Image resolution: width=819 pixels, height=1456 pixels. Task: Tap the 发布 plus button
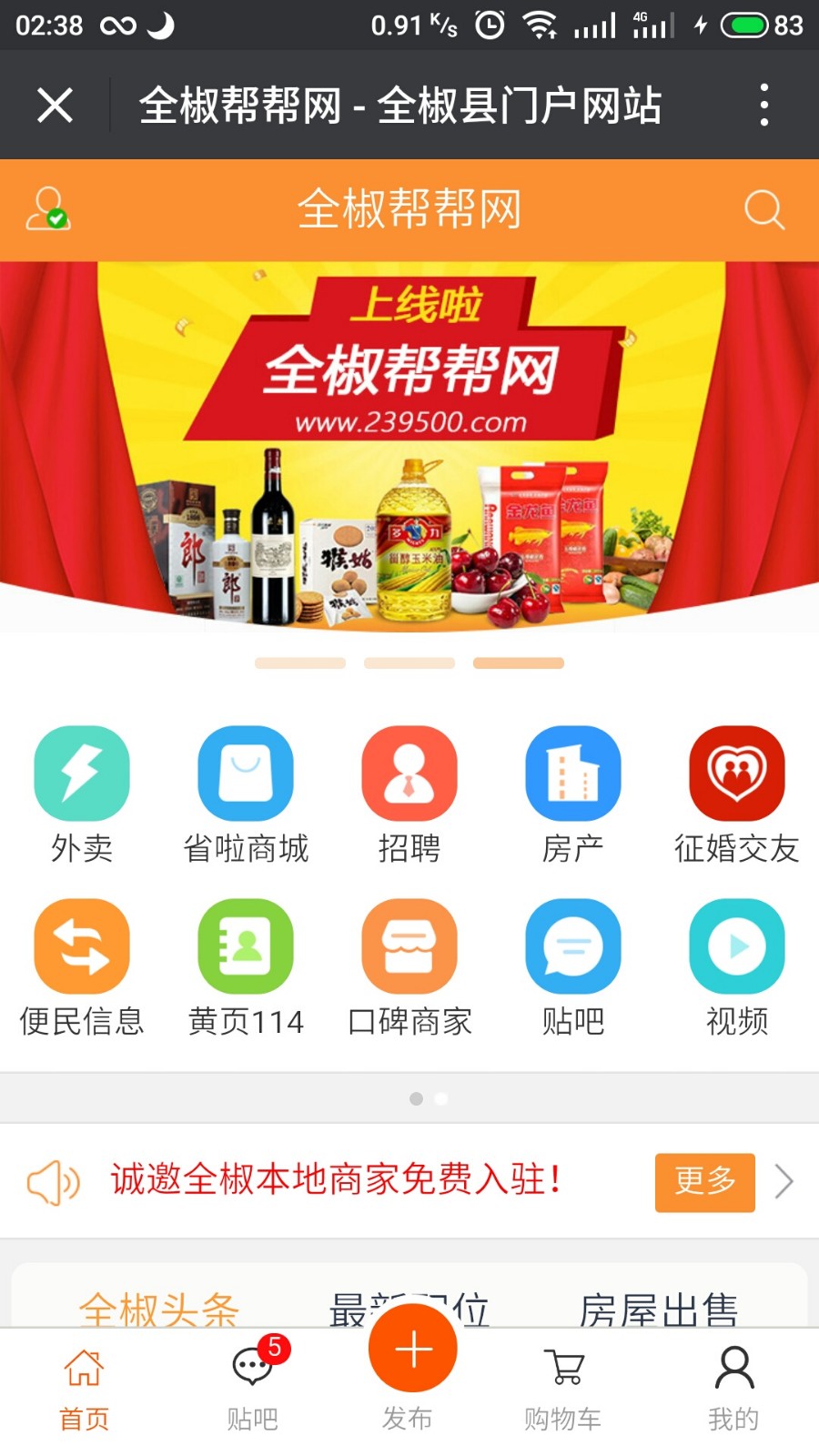pyautogui.click(x=412, y=1349)
